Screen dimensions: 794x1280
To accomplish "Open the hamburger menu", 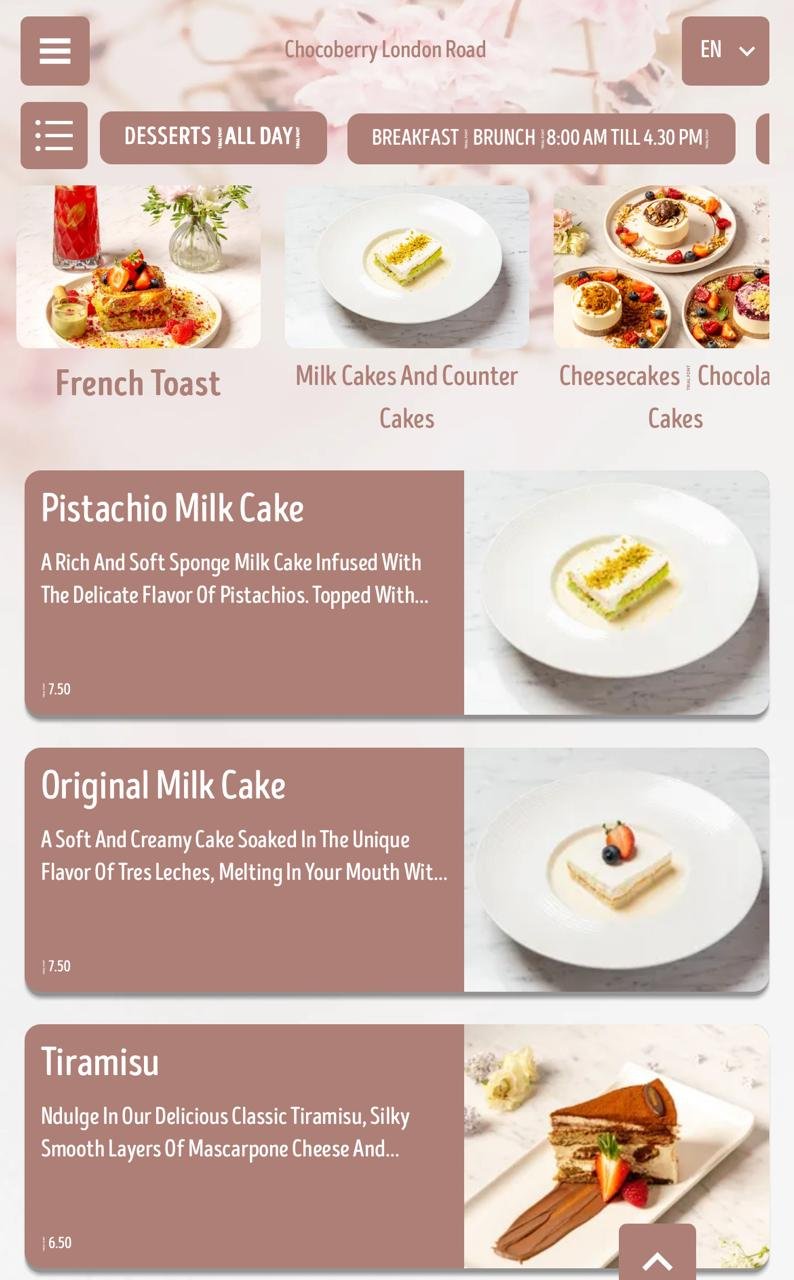I will 55,51.
